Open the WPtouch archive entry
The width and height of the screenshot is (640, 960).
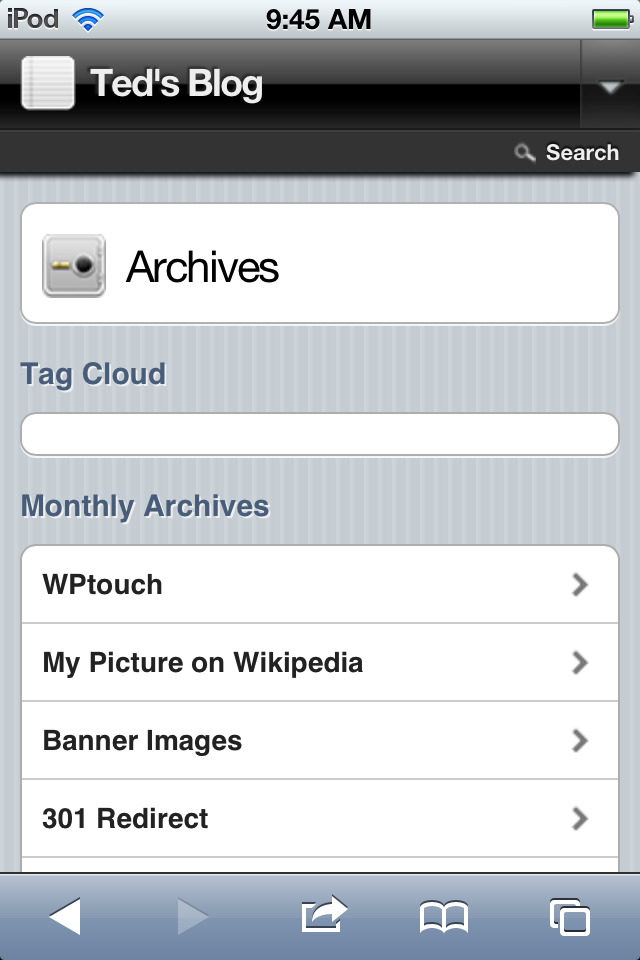tap(320, 585)
